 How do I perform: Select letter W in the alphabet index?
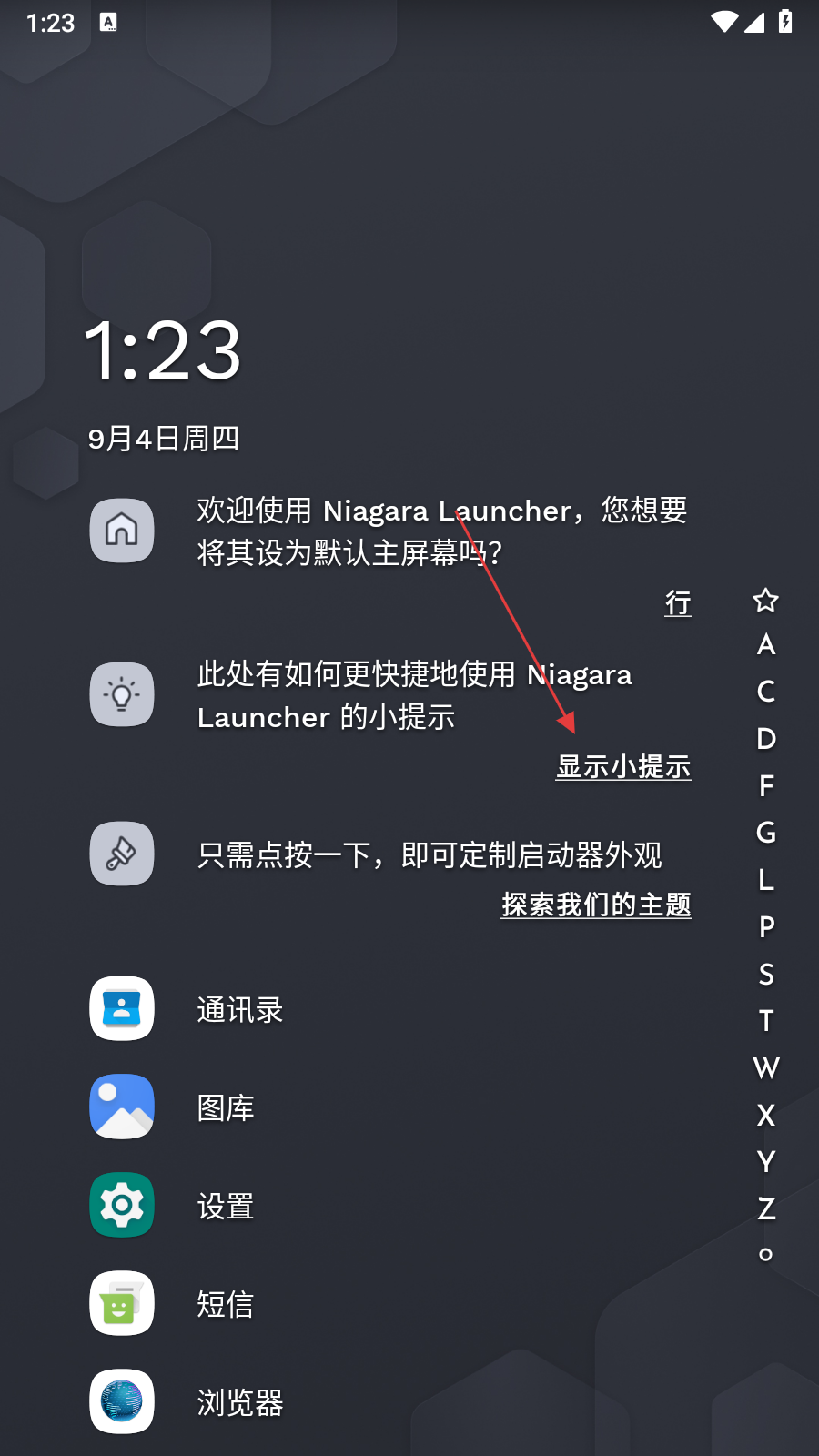(766, 1067)
